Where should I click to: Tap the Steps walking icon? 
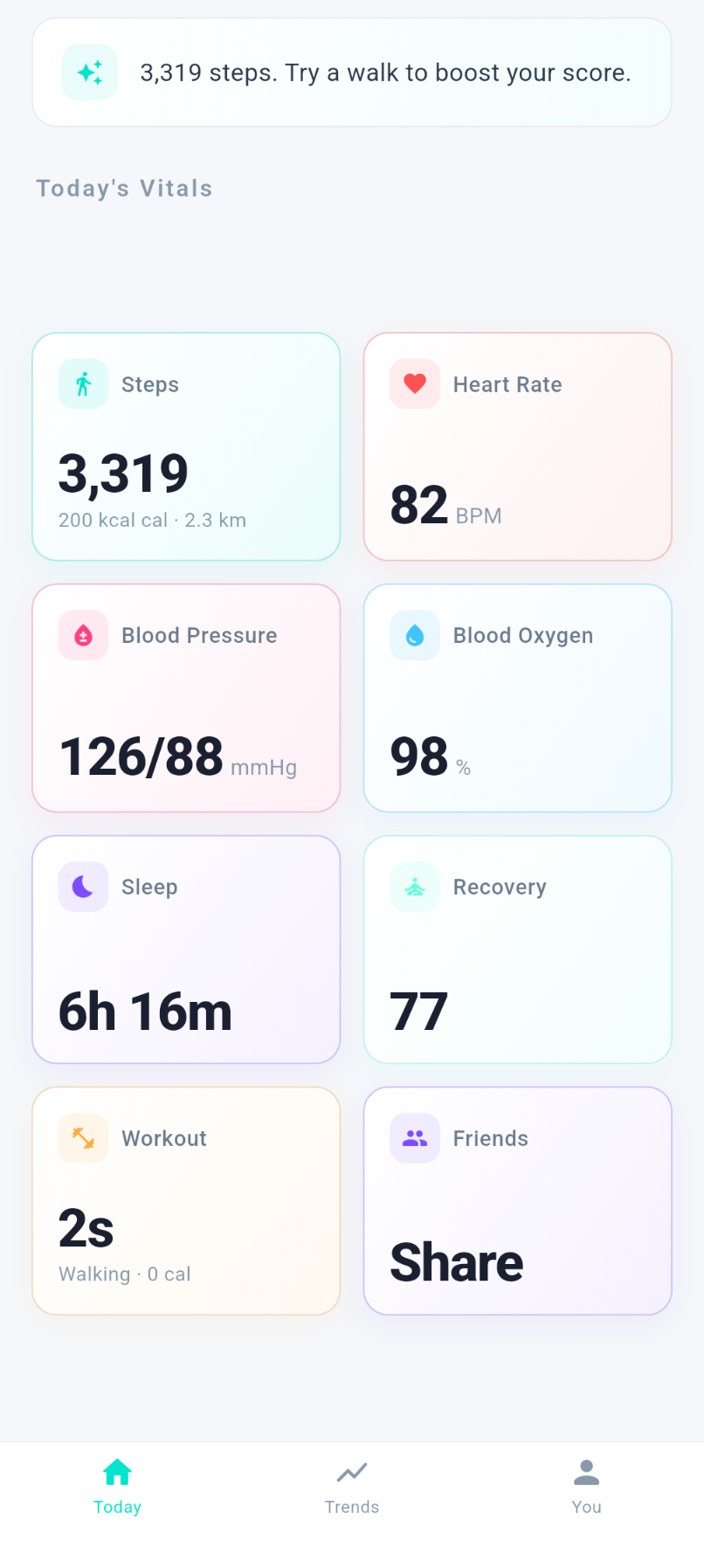pos(82,384)
